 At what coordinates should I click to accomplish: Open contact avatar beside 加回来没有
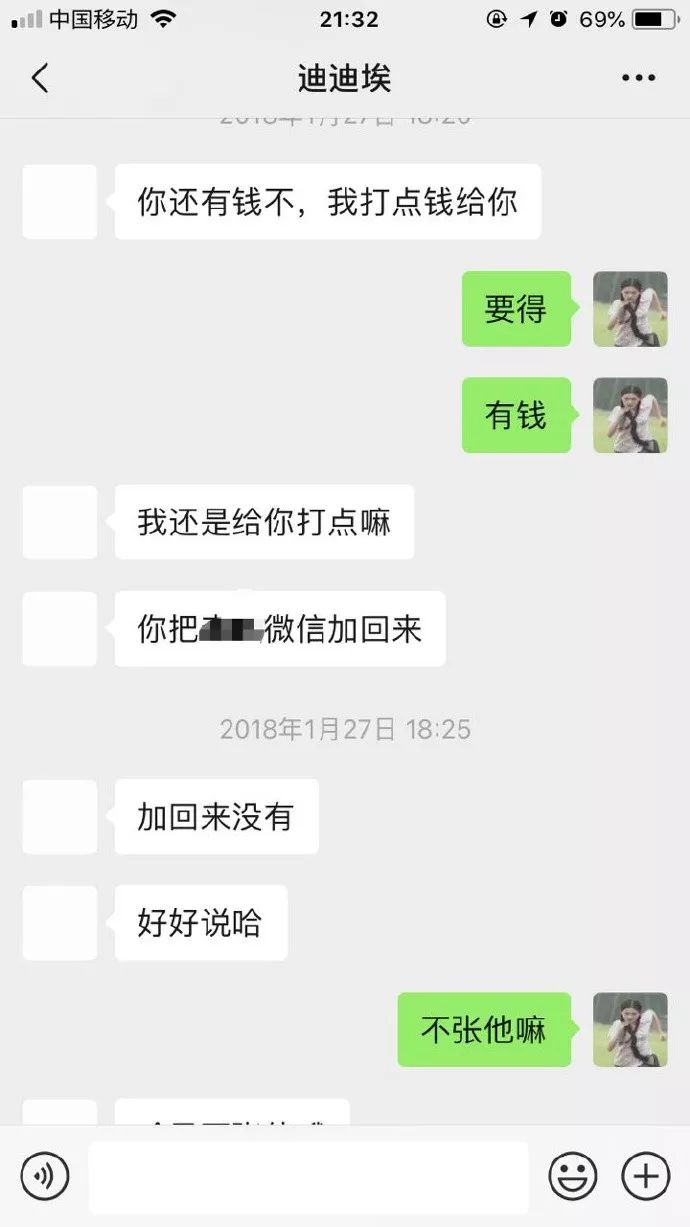(60, 817)
